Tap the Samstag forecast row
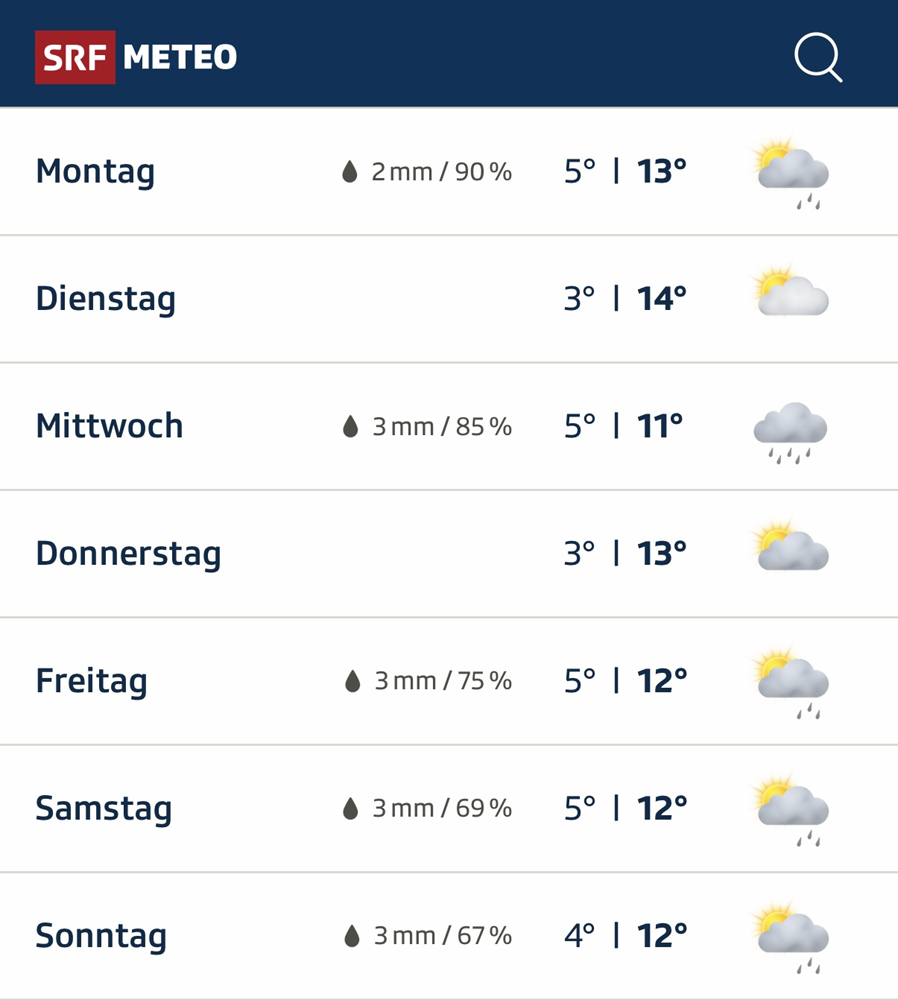The image size is (898, 1000). (x=448, y=808)
